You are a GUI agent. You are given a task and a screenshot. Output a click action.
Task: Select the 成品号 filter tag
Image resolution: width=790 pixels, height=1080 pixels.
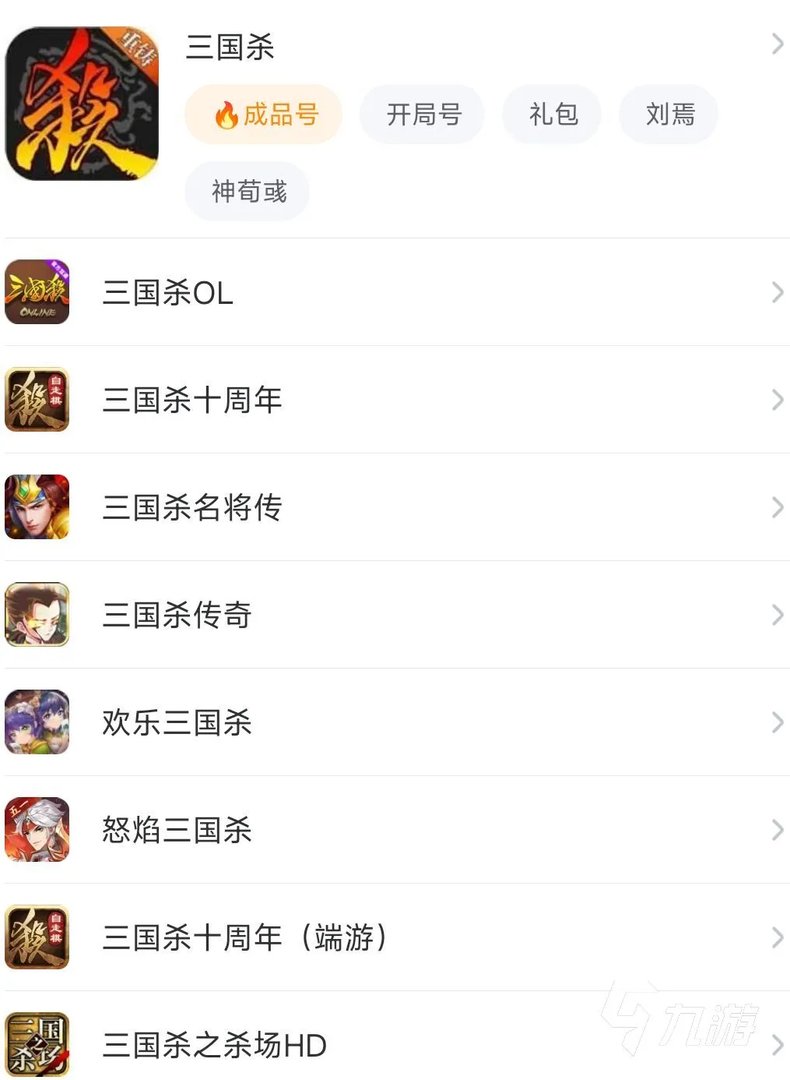tap(262, 114)
